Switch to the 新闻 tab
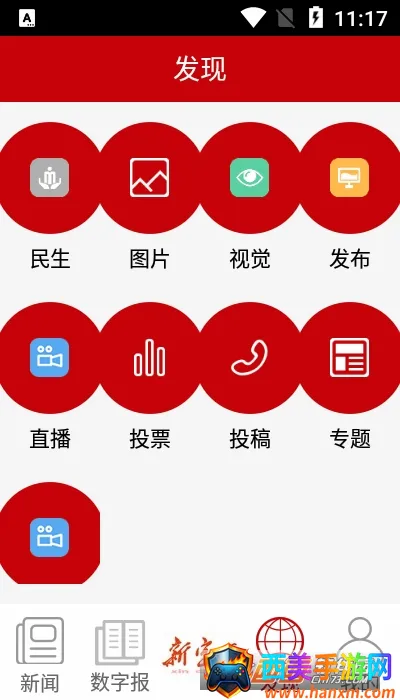The image size is (400, 700). pyautogui.click(x=40, y=654)
